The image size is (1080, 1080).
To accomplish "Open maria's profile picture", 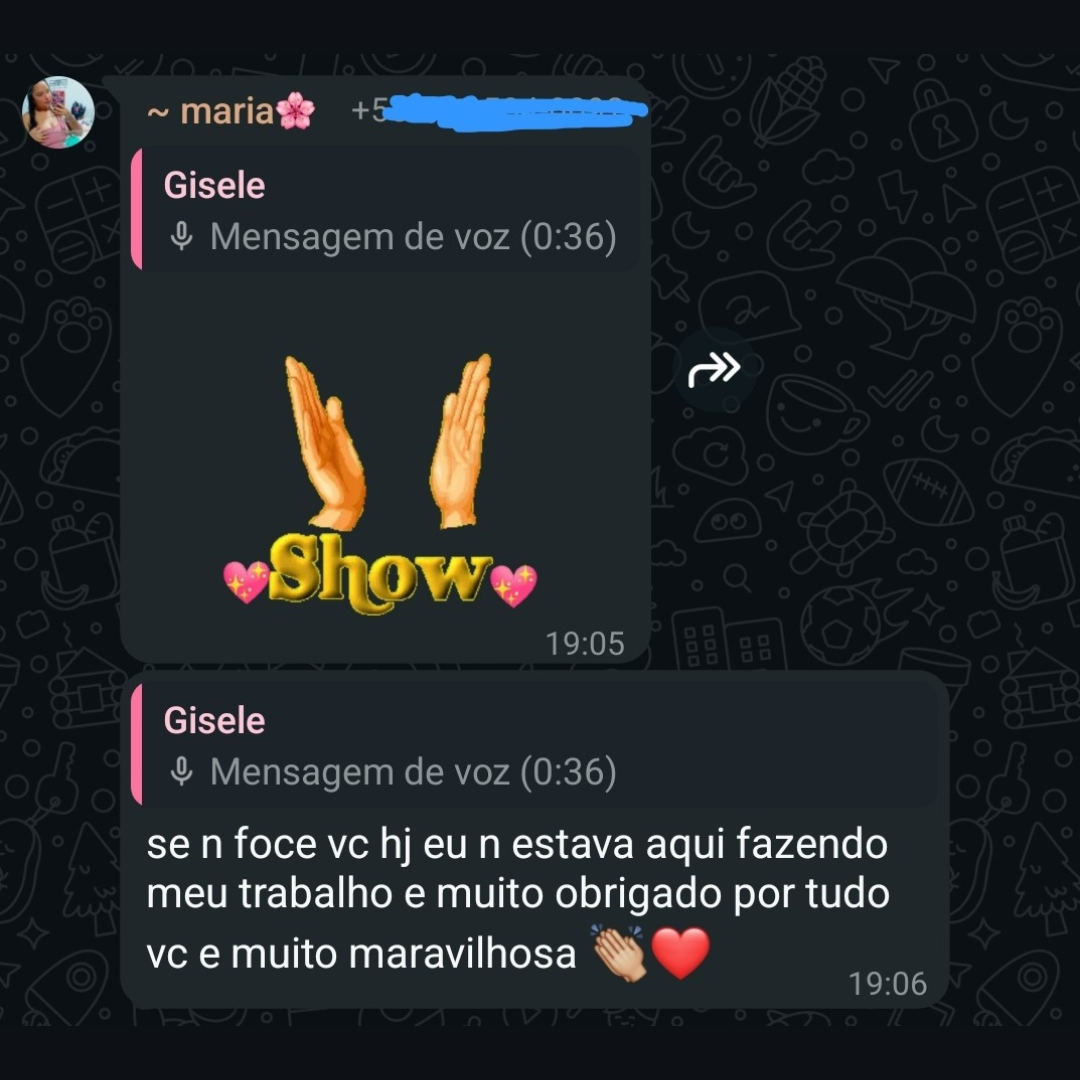I will [x=58, y=112].
